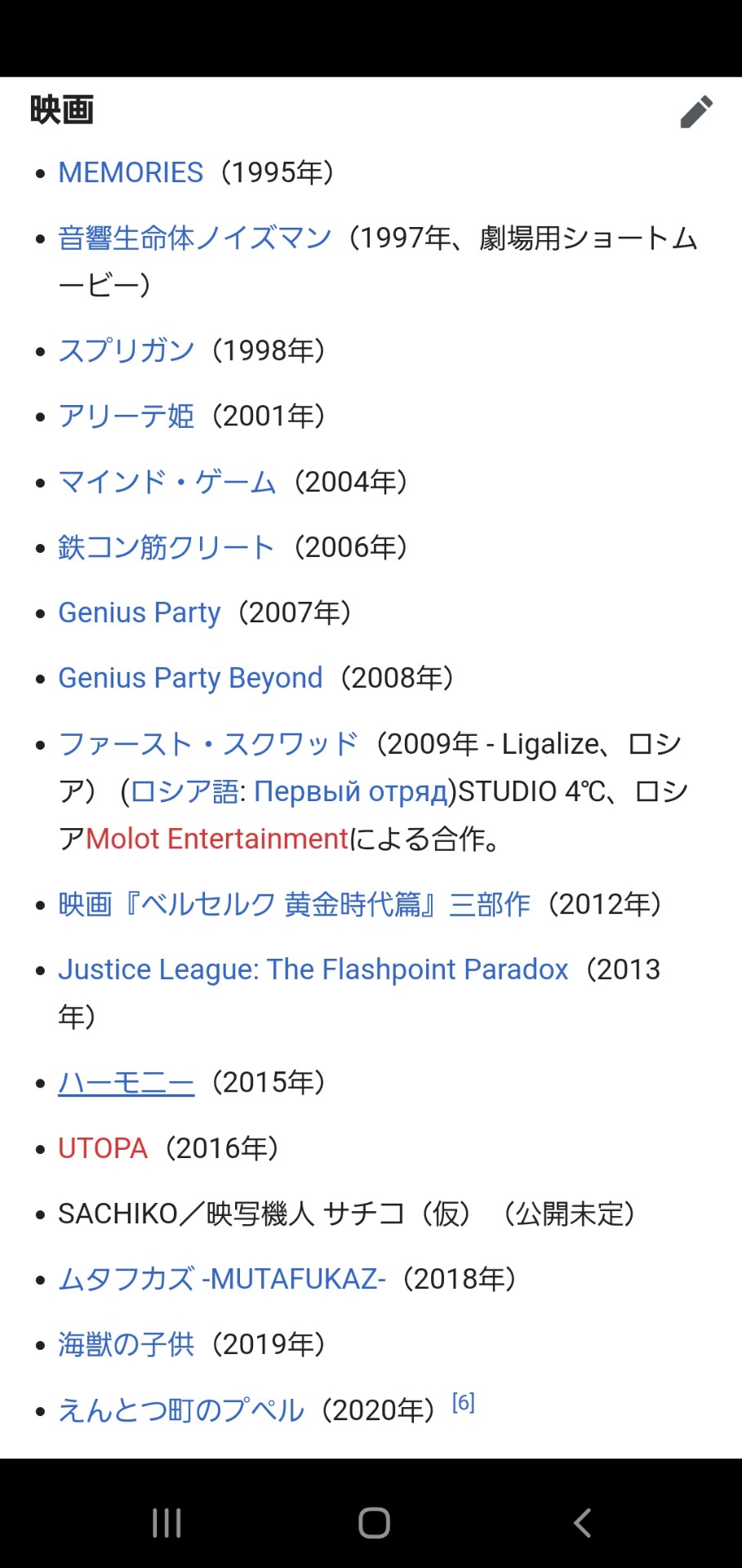Open the MEMORIES link

tap(131, 172)
